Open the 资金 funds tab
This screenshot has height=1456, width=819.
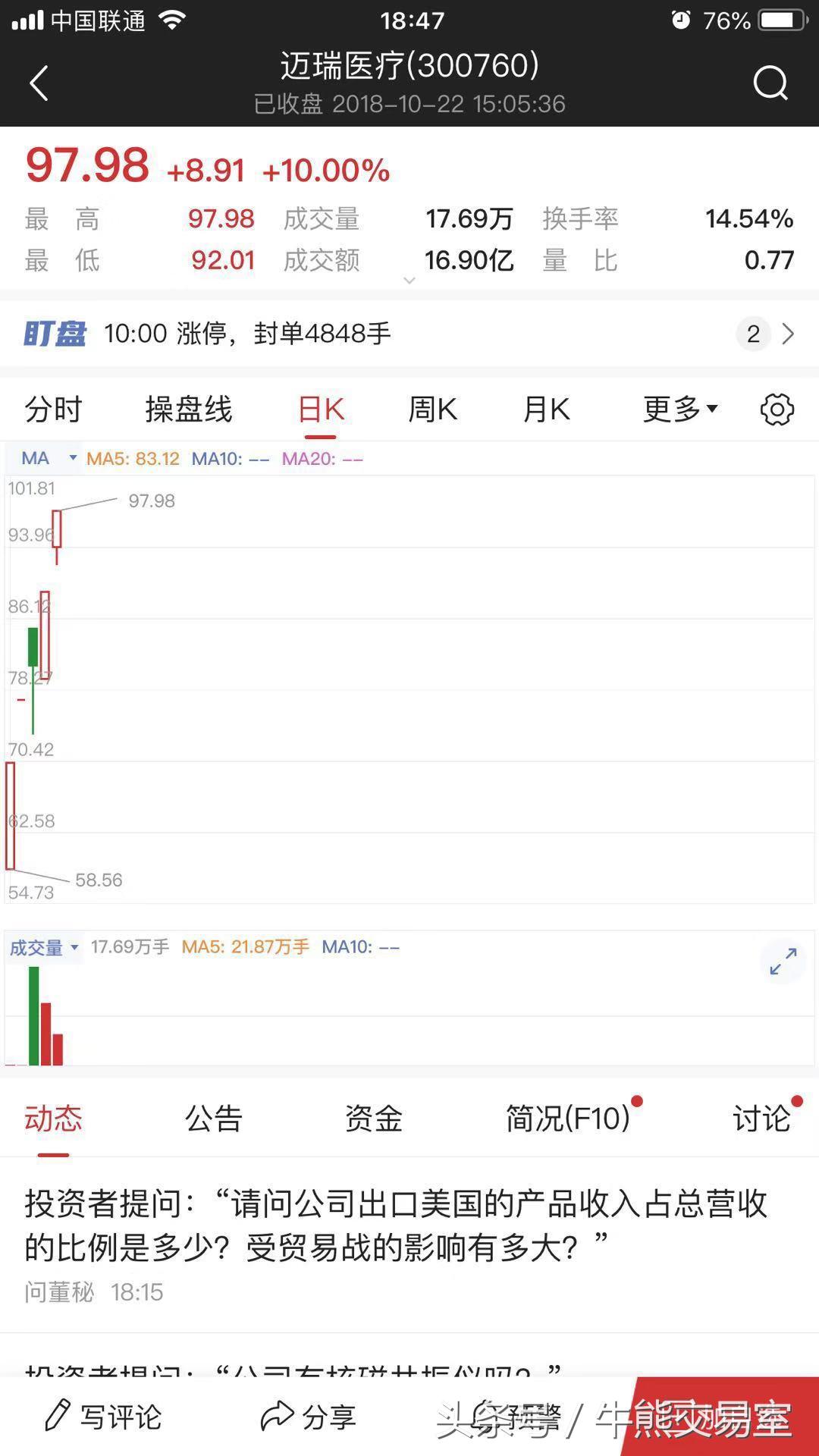tap(373, 1118)
